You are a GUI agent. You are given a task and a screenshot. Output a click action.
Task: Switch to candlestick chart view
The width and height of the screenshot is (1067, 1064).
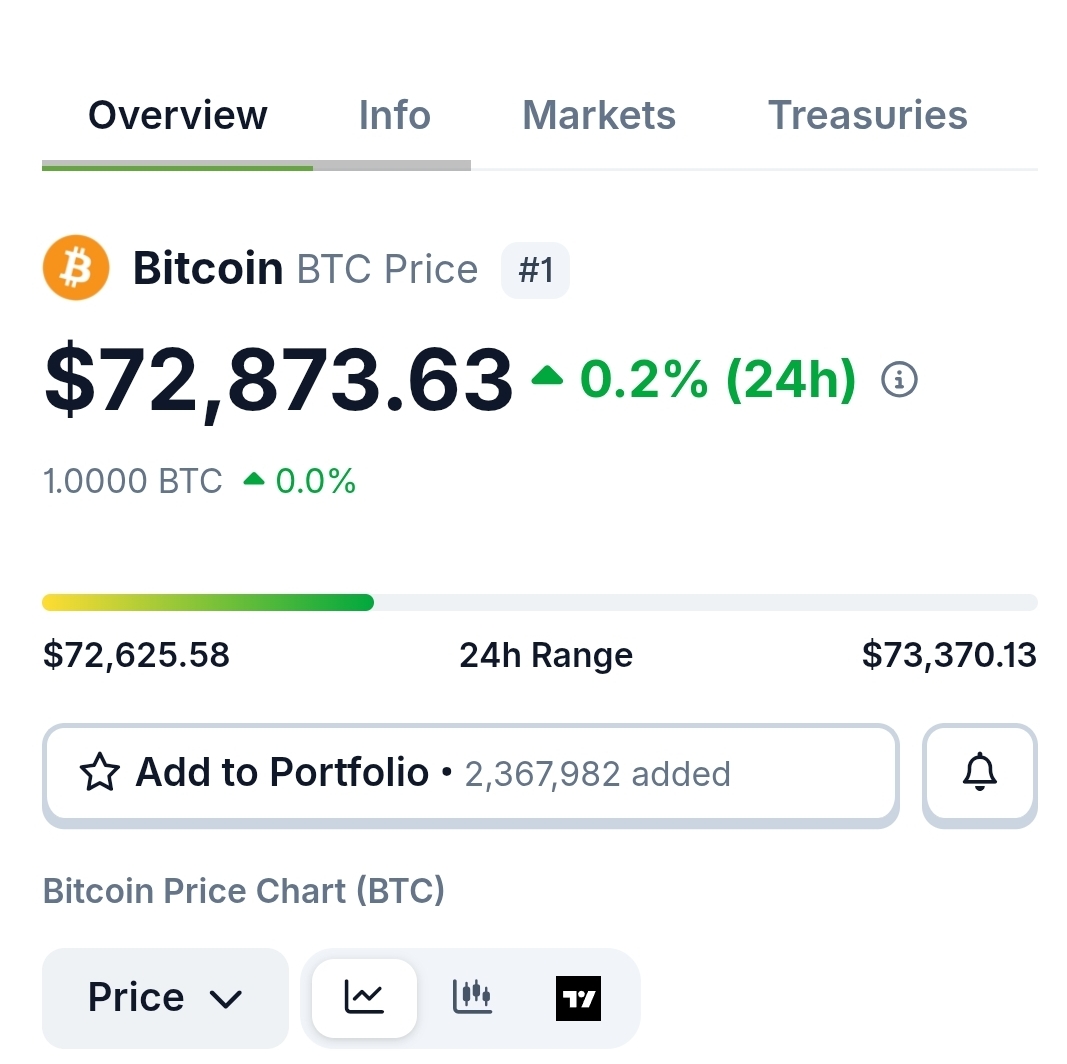point(472,997)
